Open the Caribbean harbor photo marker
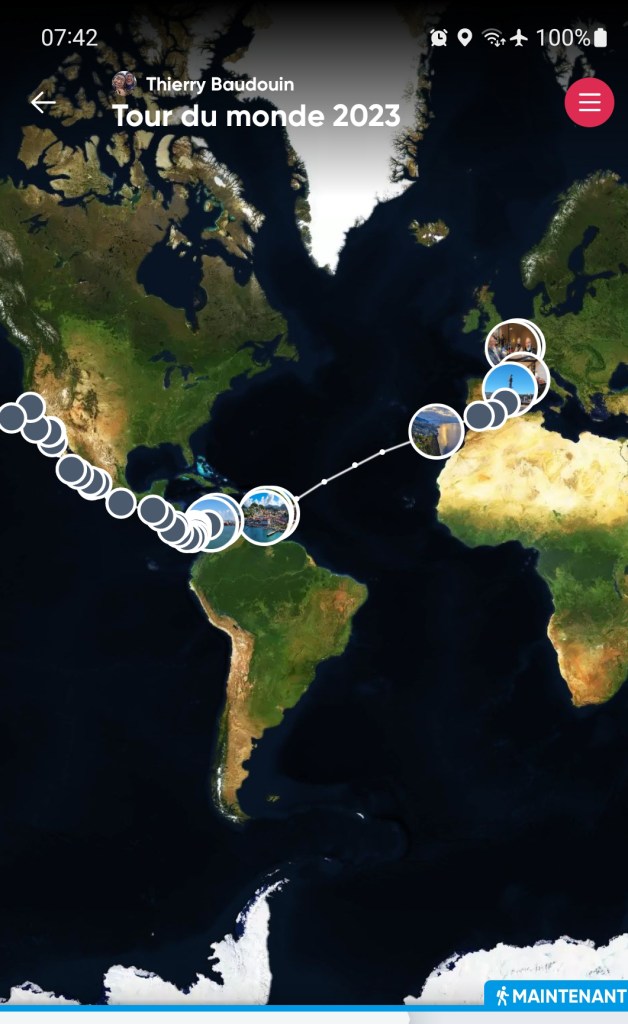 [x=265, y=515]
